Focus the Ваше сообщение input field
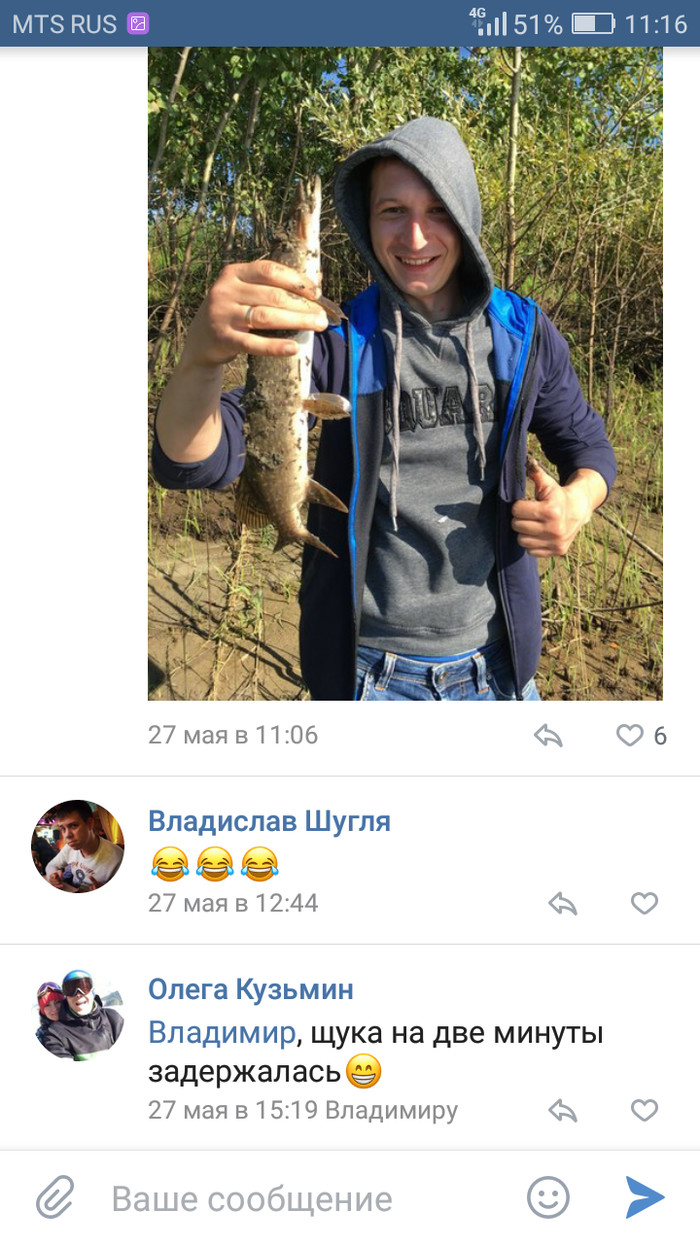This screenshot has width=700, height=1244. coord(300,1198)
